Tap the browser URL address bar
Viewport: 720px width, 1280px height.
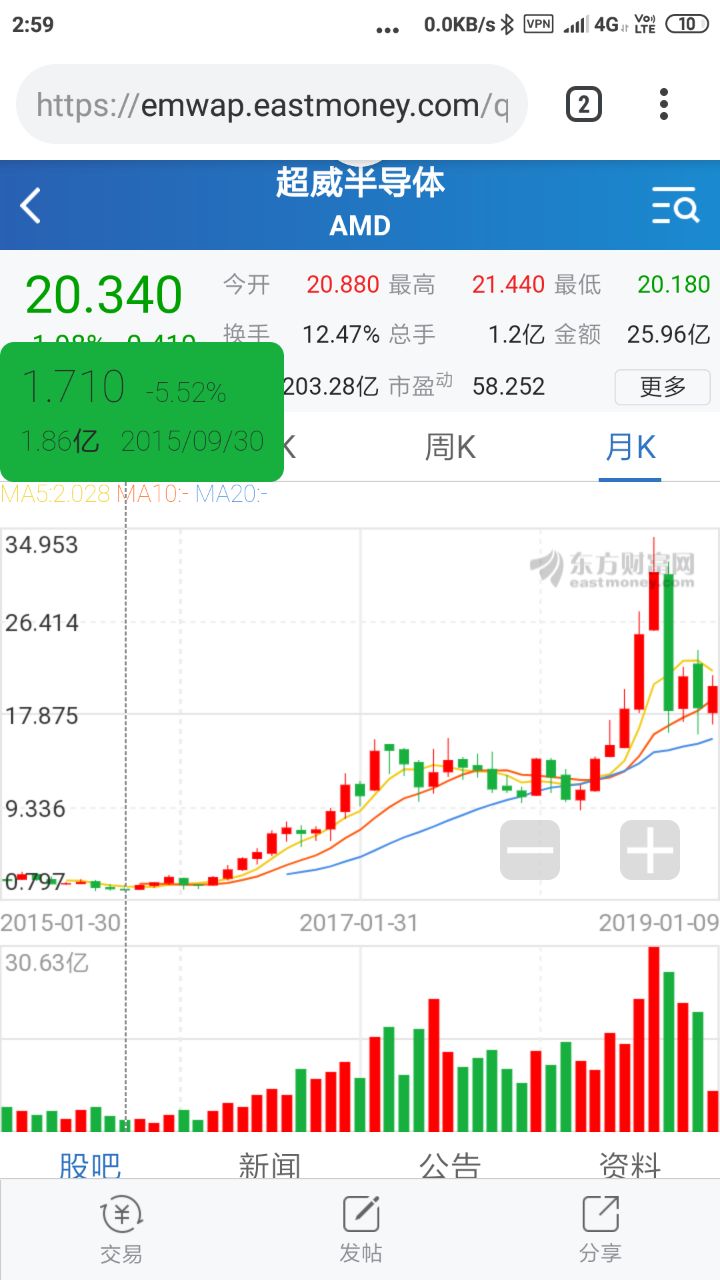pos(272,105)
